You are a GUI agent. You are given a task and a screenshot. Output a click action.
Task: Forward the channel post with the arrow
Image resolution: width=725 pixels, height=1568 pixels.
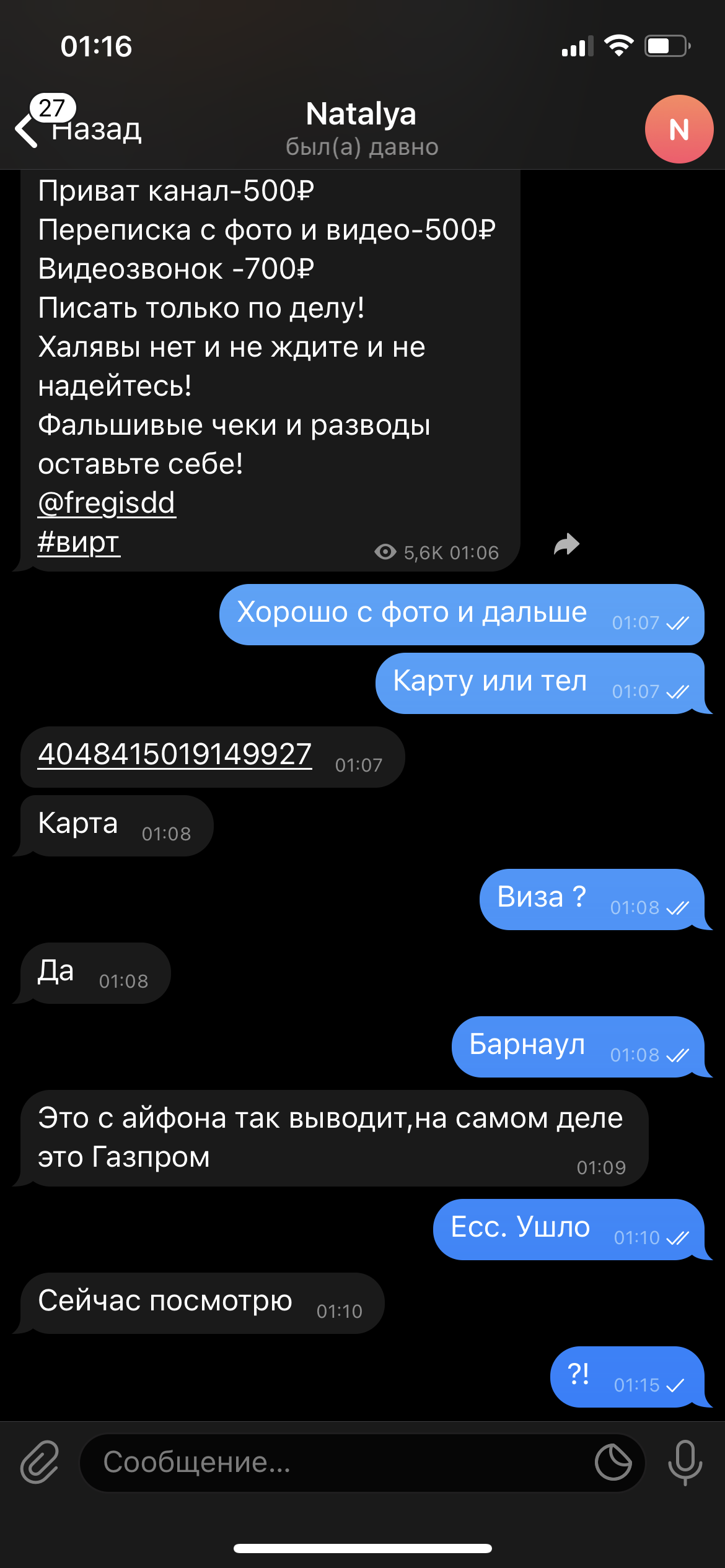[566, 545]
